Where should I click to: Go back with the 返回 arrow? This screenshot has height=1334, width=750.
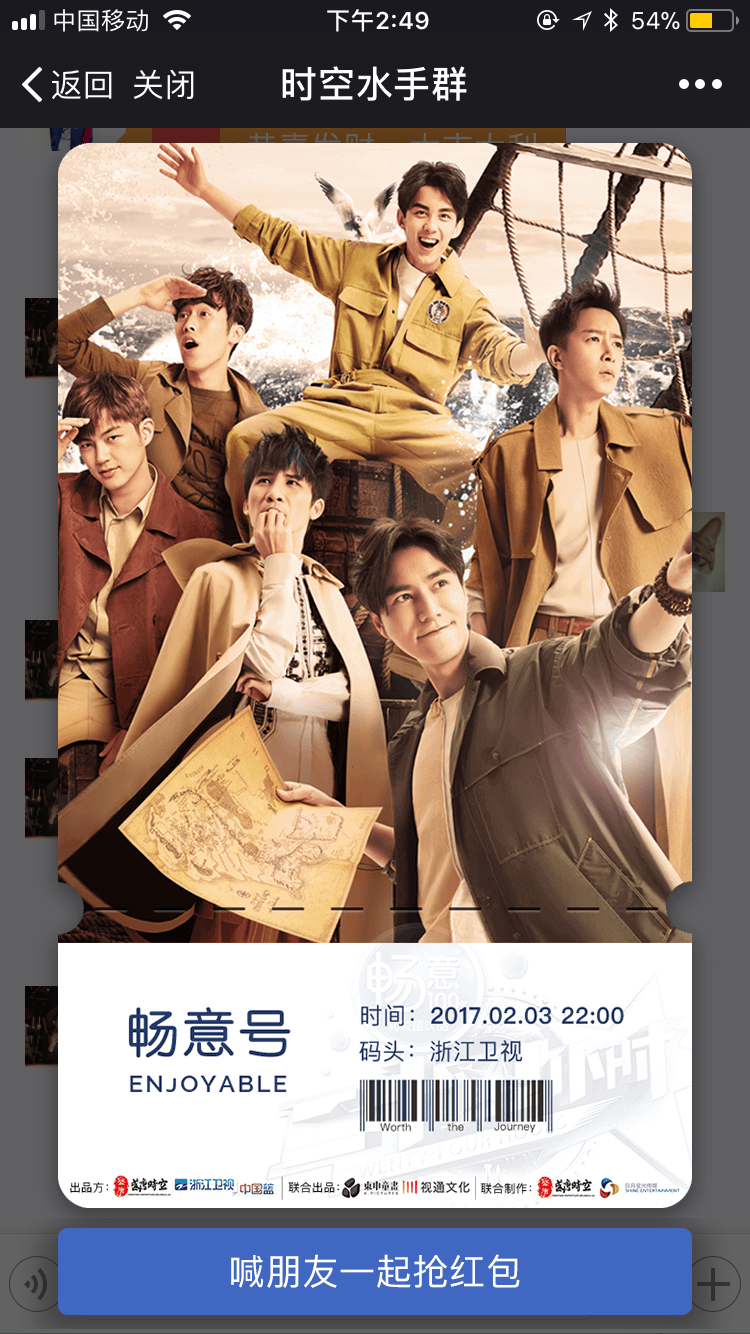click(x=66, y=85)
